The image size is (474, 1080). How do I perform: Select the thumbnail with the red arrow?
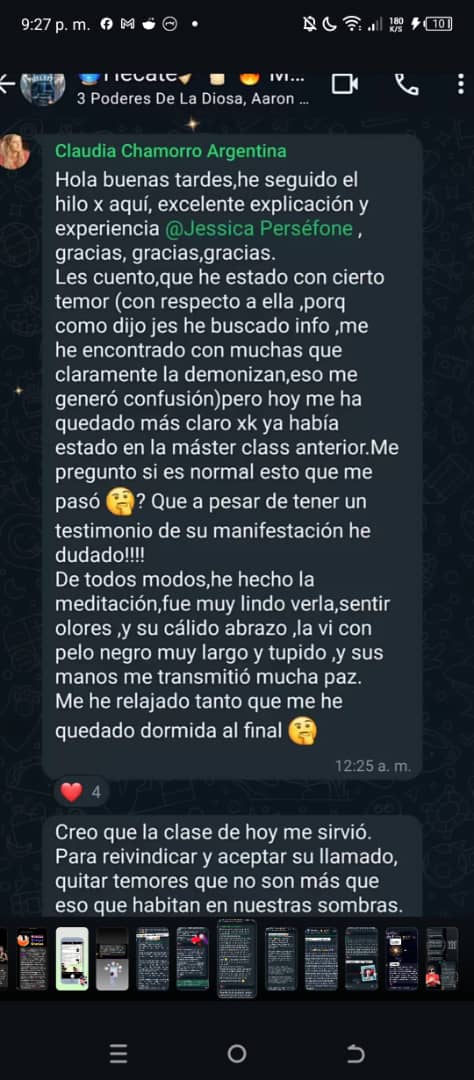coord(192,959)
